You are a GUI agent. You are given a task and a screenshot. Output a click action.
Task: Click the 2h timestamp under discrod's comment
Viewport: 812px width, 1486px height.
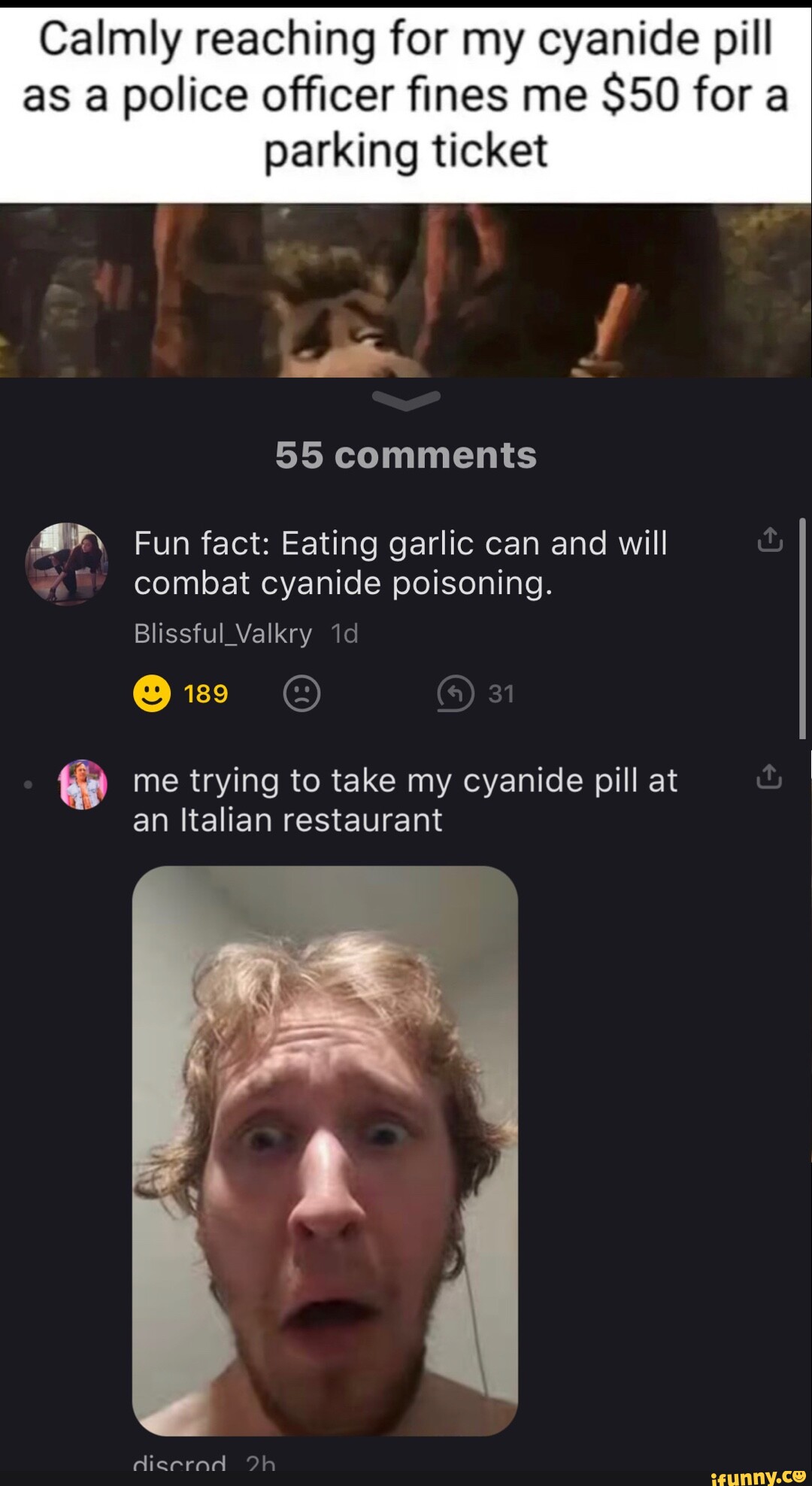coord(259,1463)
